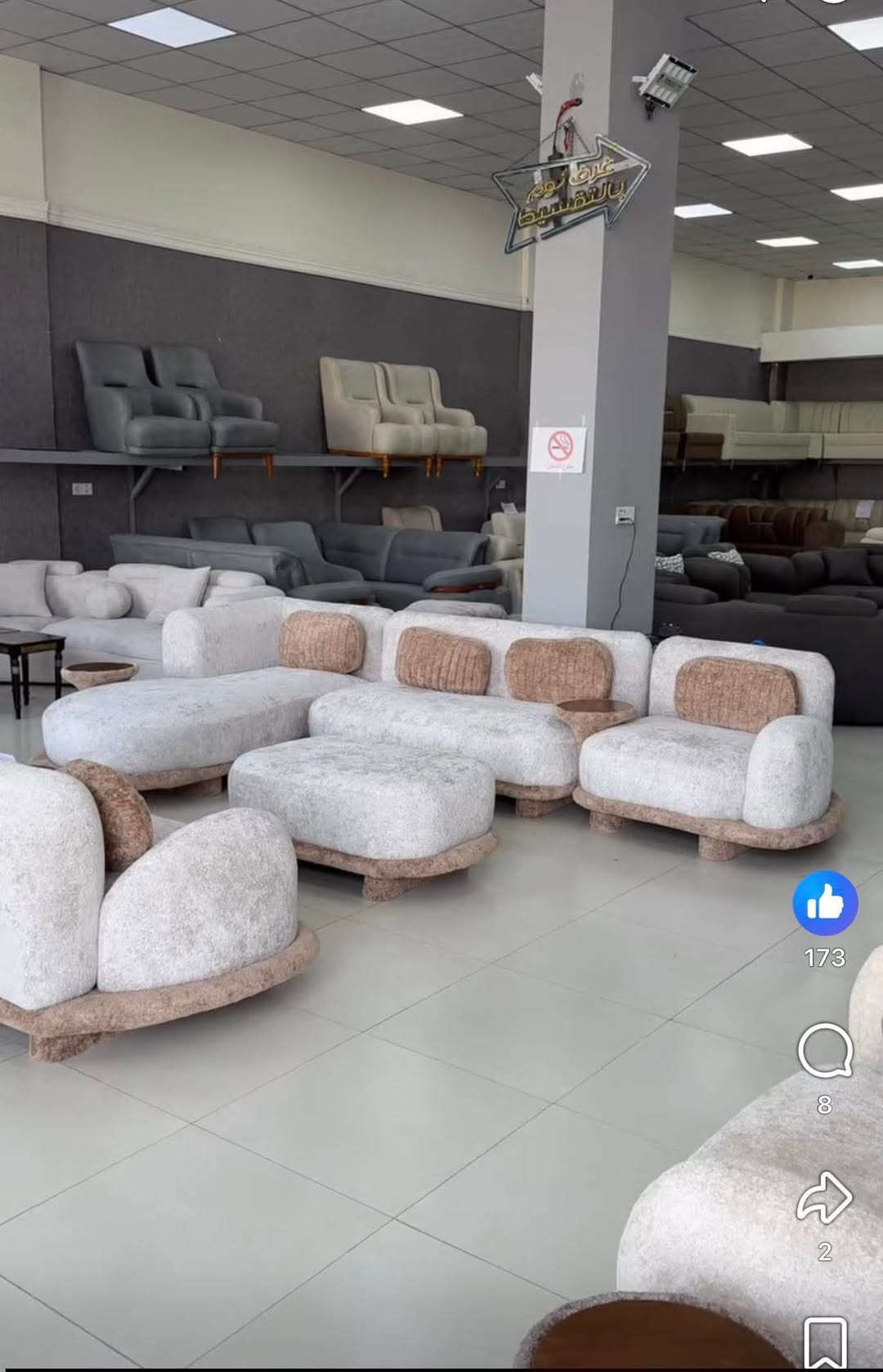
Task: Open the comments on this reel
Action: [x=824, y=1050]
